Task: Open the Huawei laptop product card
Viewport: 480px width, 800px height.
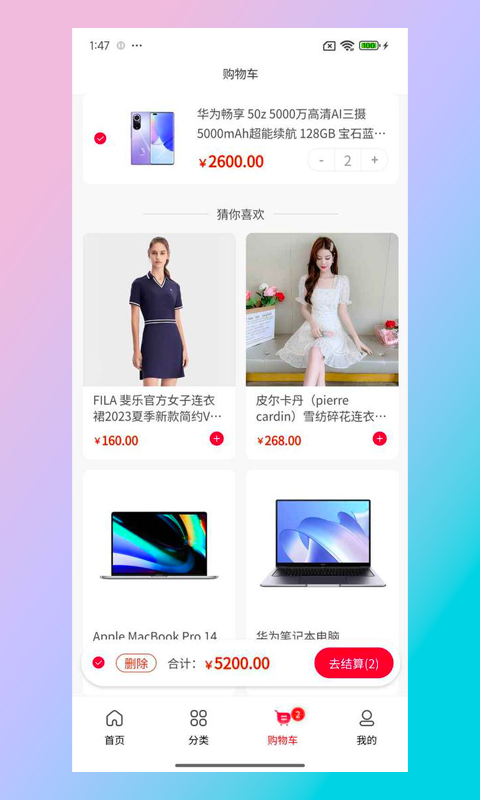Action: 322,555
